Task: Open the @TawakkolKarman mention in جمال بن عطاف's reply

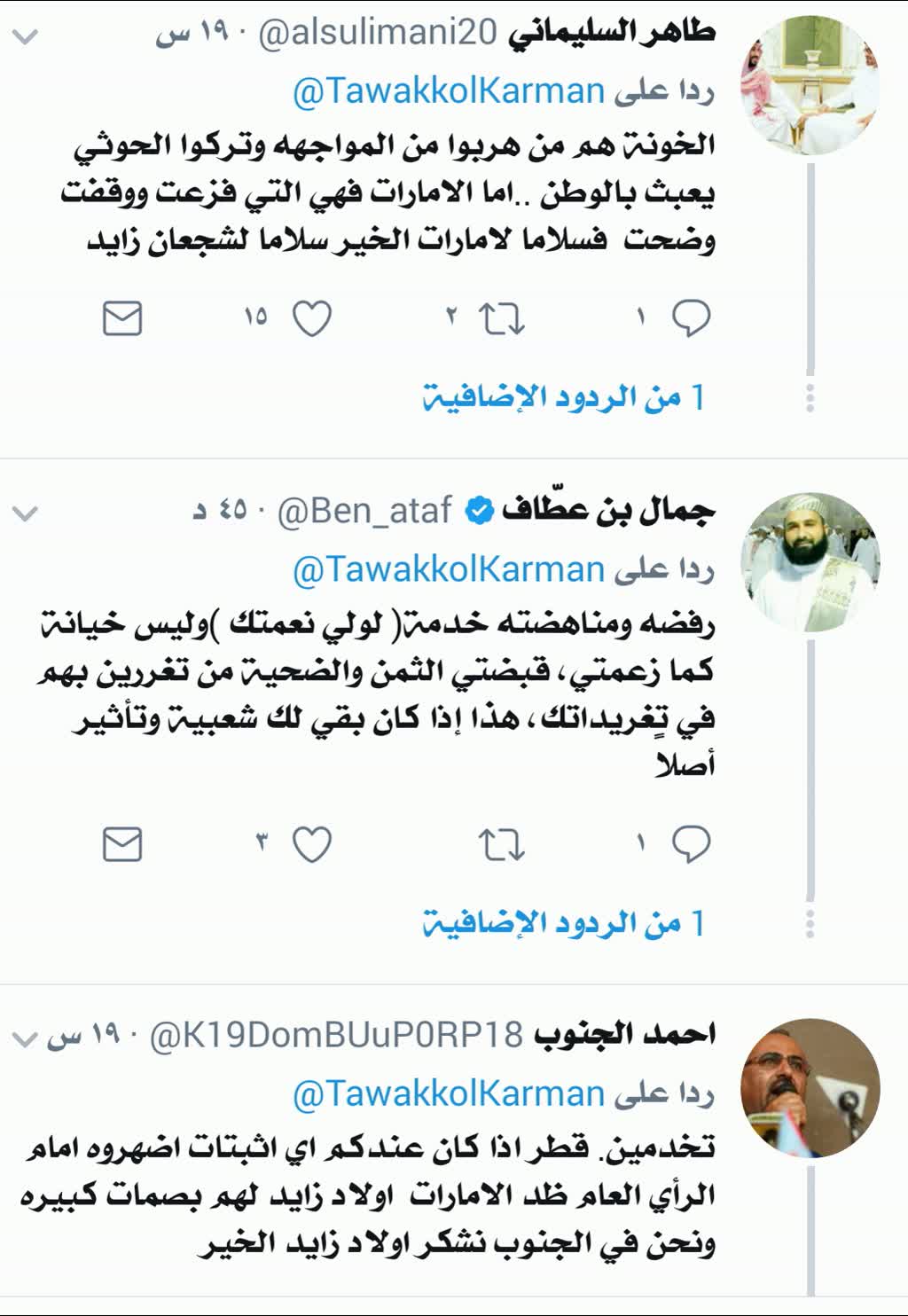Action: pos(449,568)
